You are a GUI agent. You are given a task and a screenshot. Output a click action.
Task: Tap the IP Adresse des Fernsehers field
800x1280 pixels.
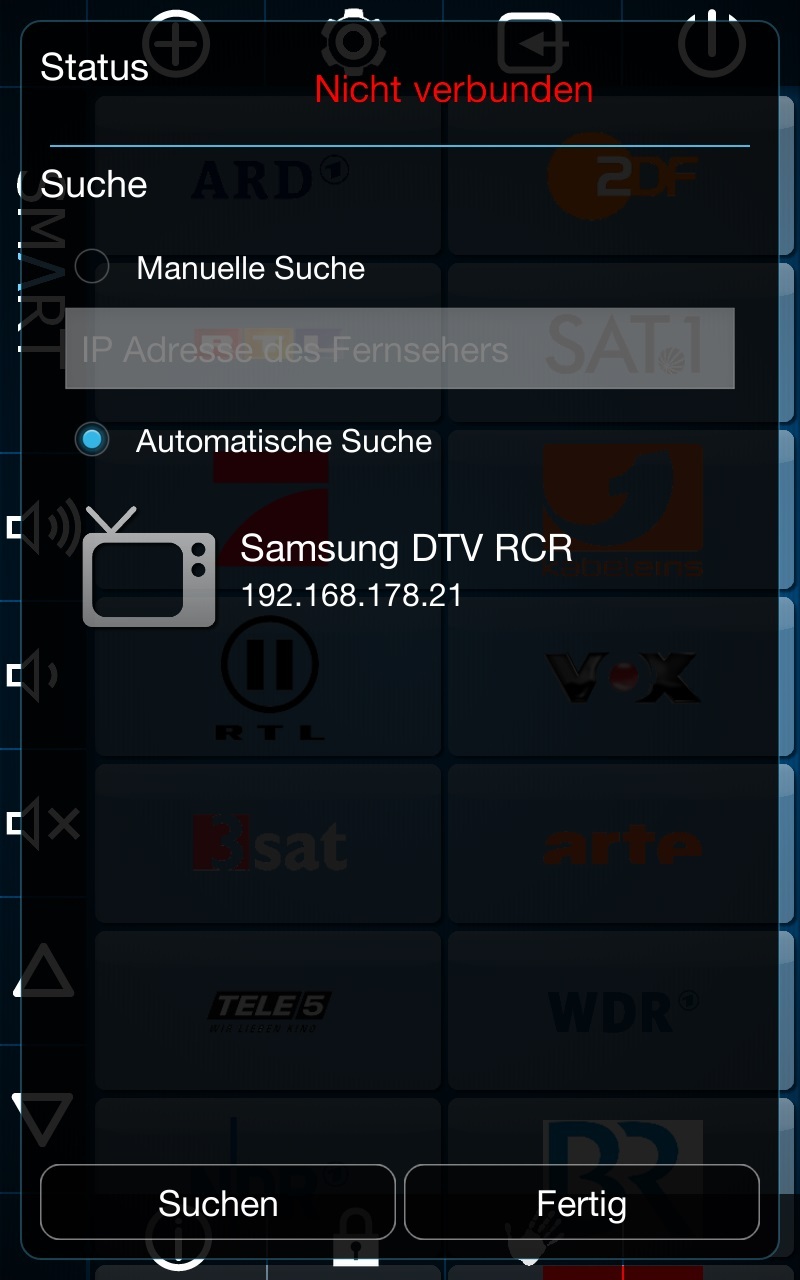tap(400, 349)
